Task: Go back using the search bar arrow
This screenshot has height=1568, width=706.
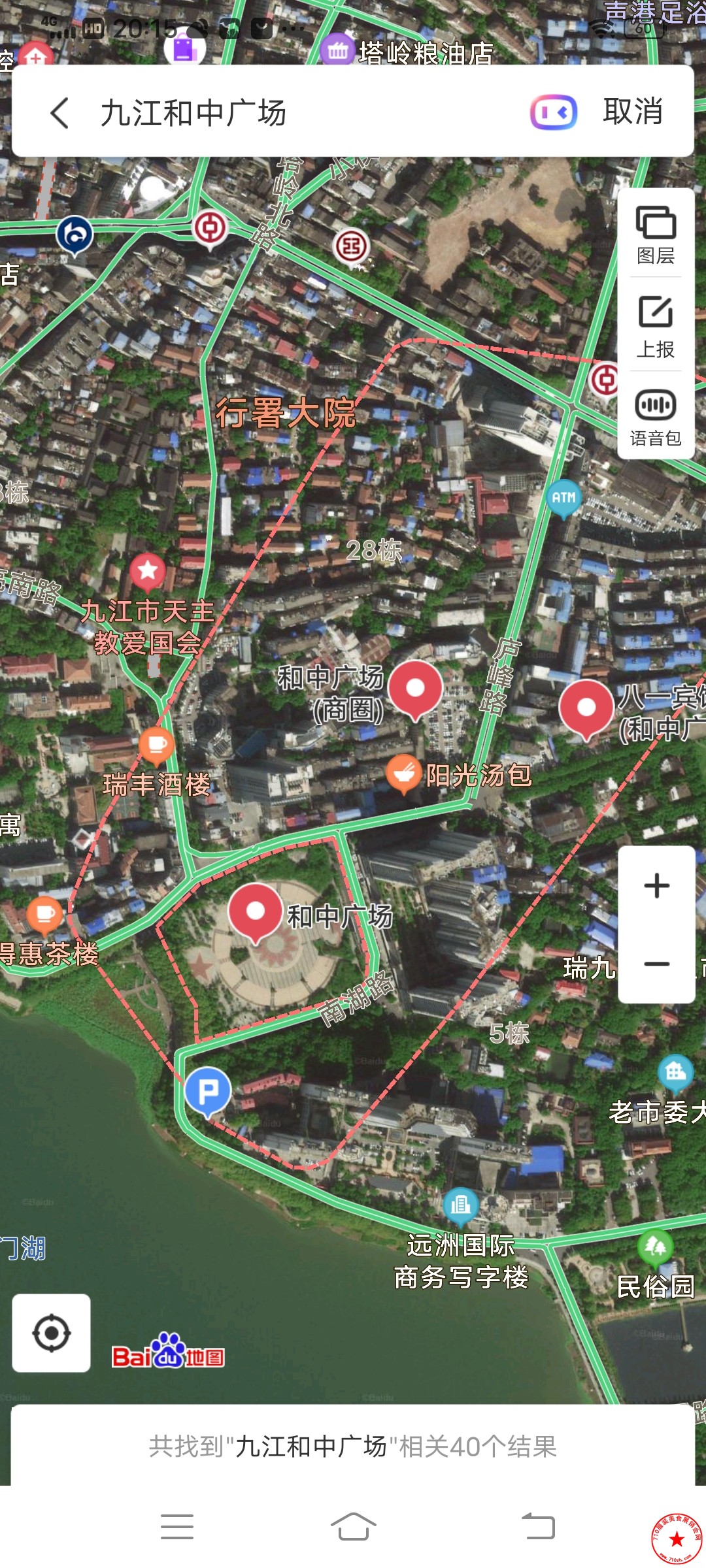Action: (x=59, y=113)
